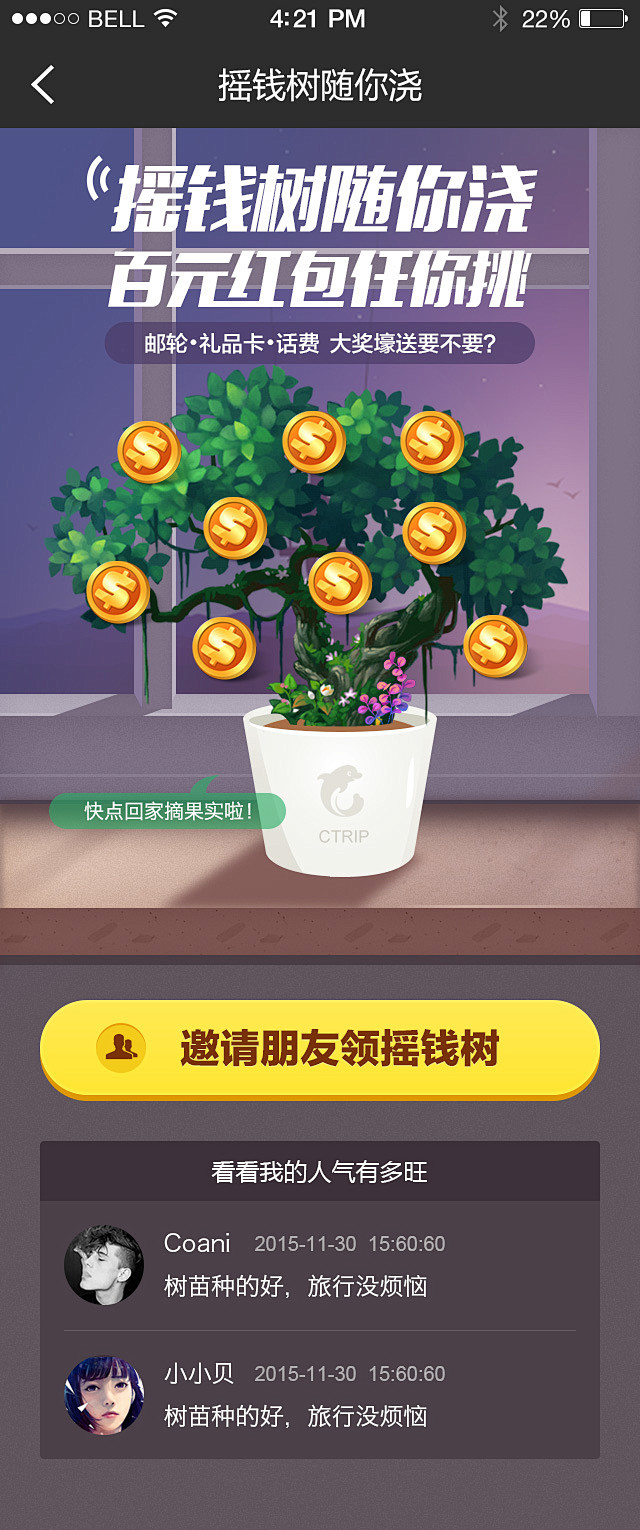Open 小小贝's entry in the popularity list
The width and height of the screenshot is (640, 1530).
(320, 1394)
